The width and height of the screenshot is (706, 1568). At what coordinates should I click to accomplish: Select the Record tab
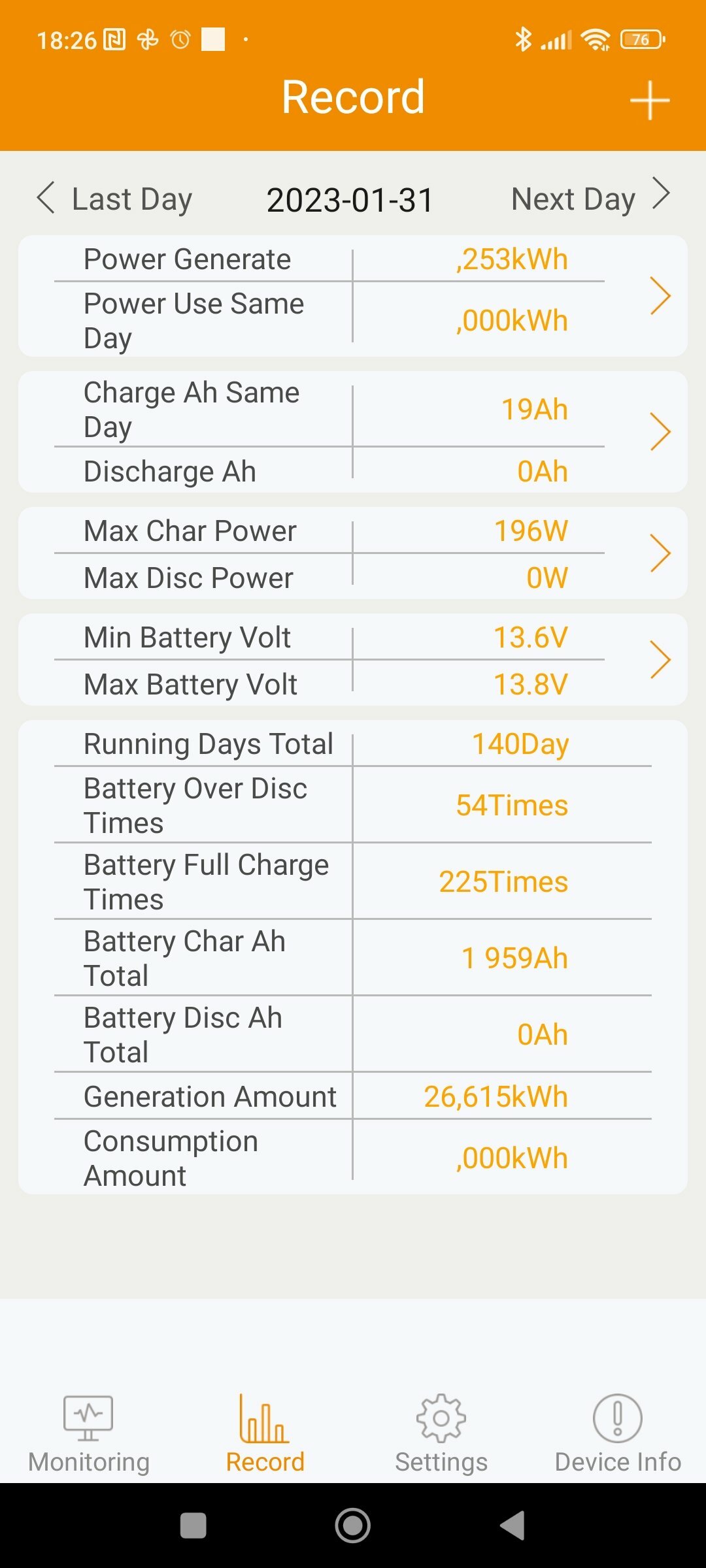pos(265,1433)
